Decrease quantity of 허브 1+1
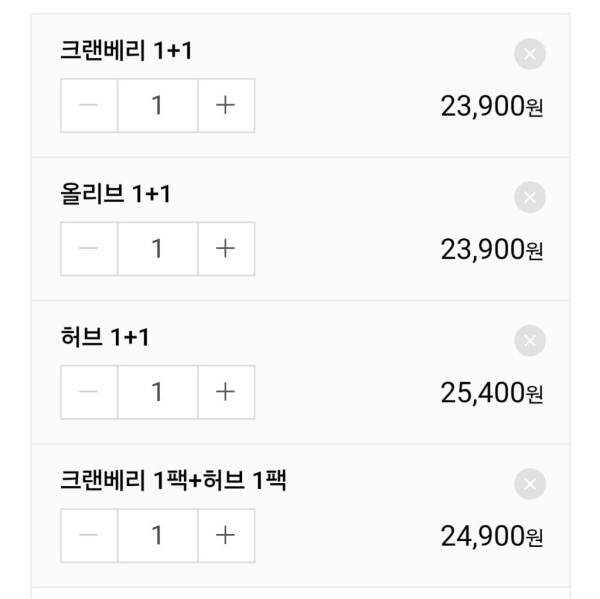600x599 pixels. (x=89, y=392)
